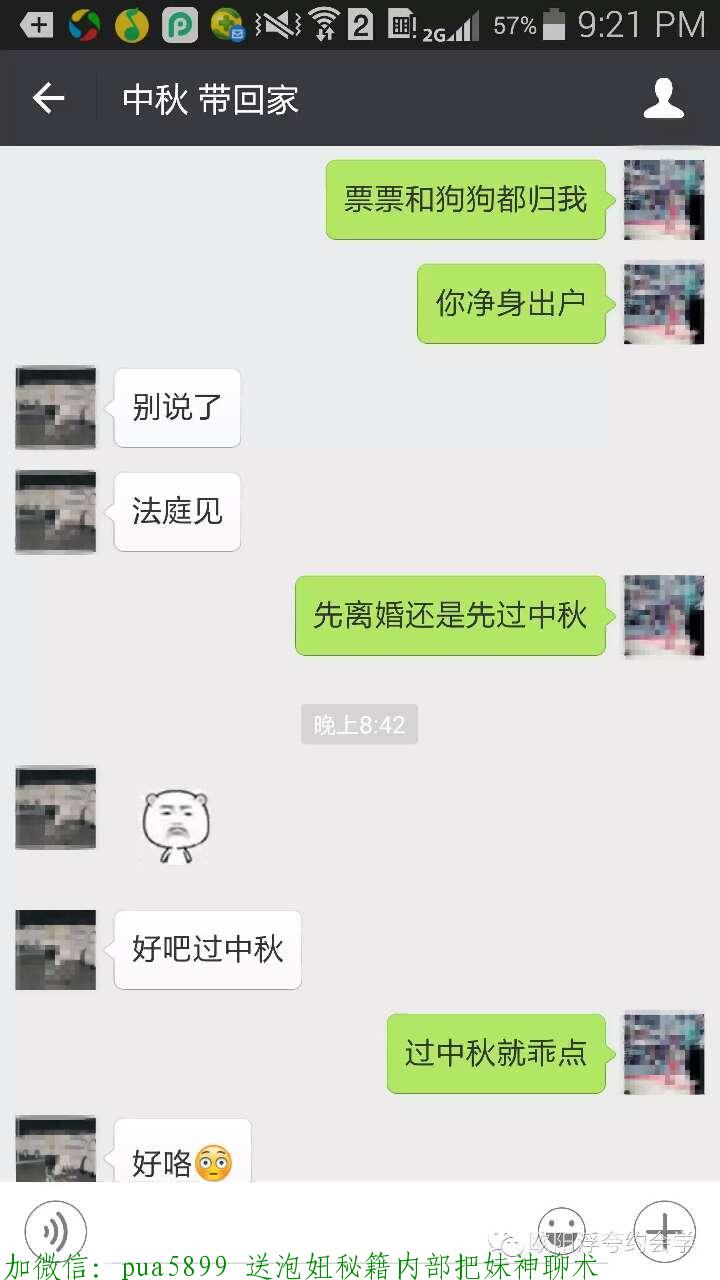Tap the 晚上8:42 timestamp
720x1280 pixels.
(x=359, y=724)
